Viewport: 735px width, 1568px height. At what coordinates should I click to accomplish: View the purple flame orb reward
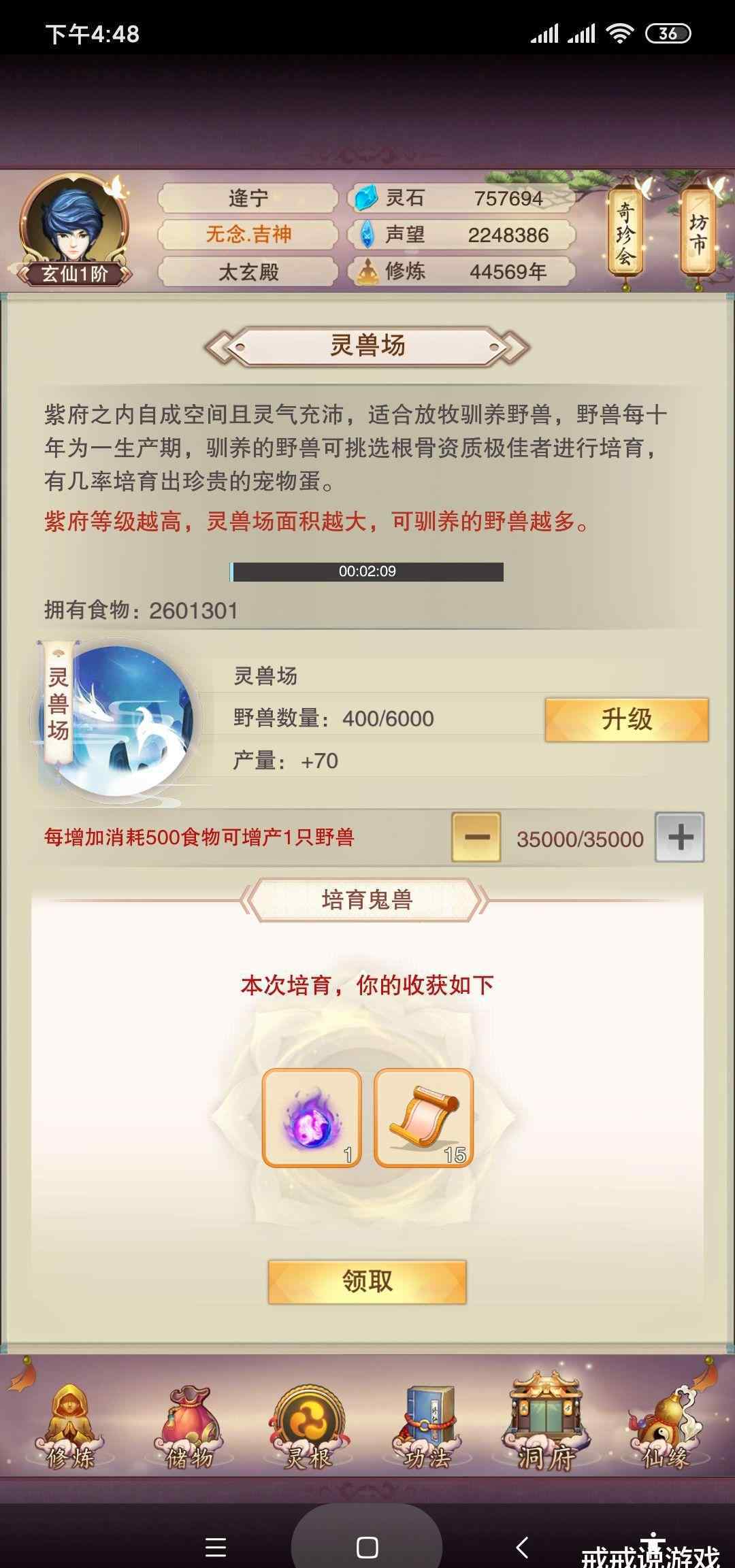point(312,1118)
